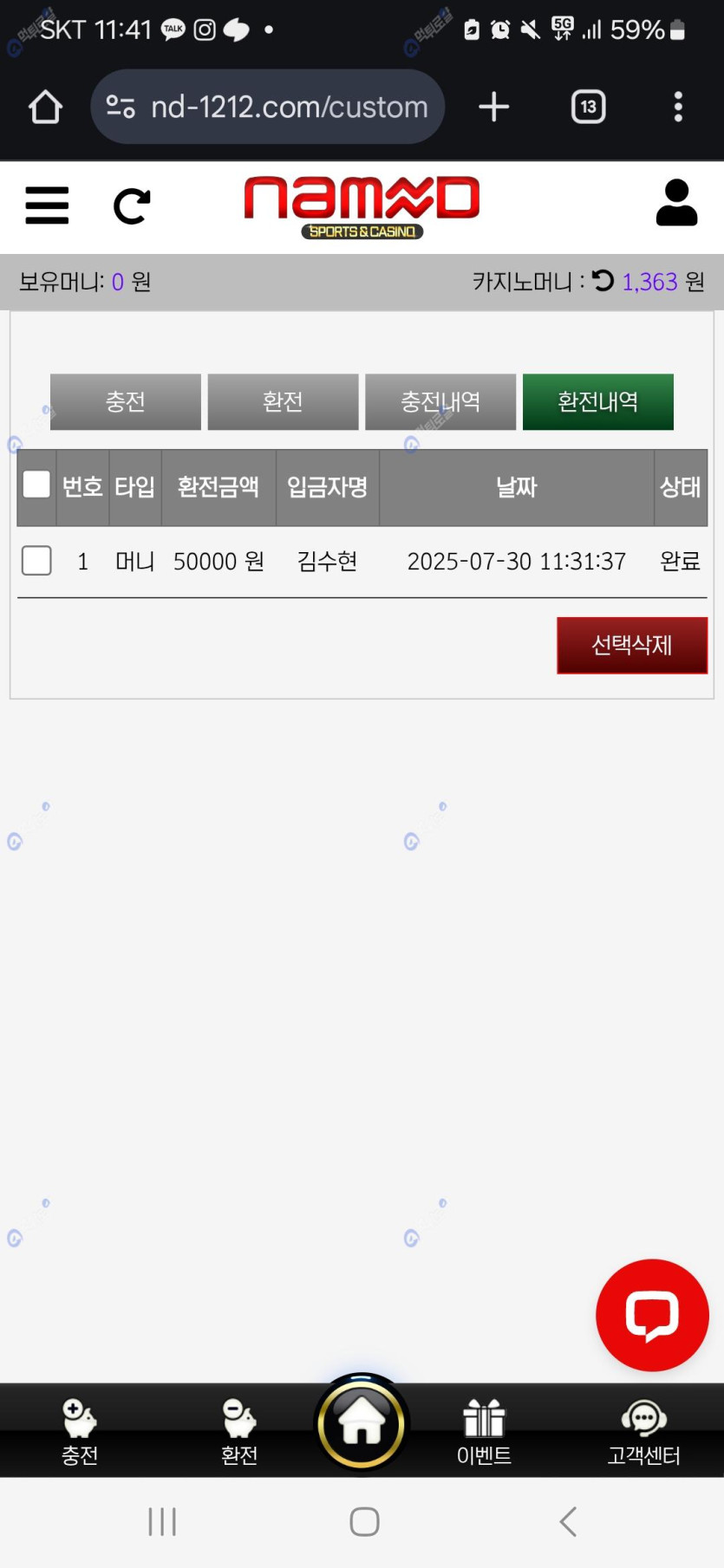Open 이벤트 in bottom navigation
This screenshot has height=1568, width=724.
pyautogui.click(x=484, y=1431)
